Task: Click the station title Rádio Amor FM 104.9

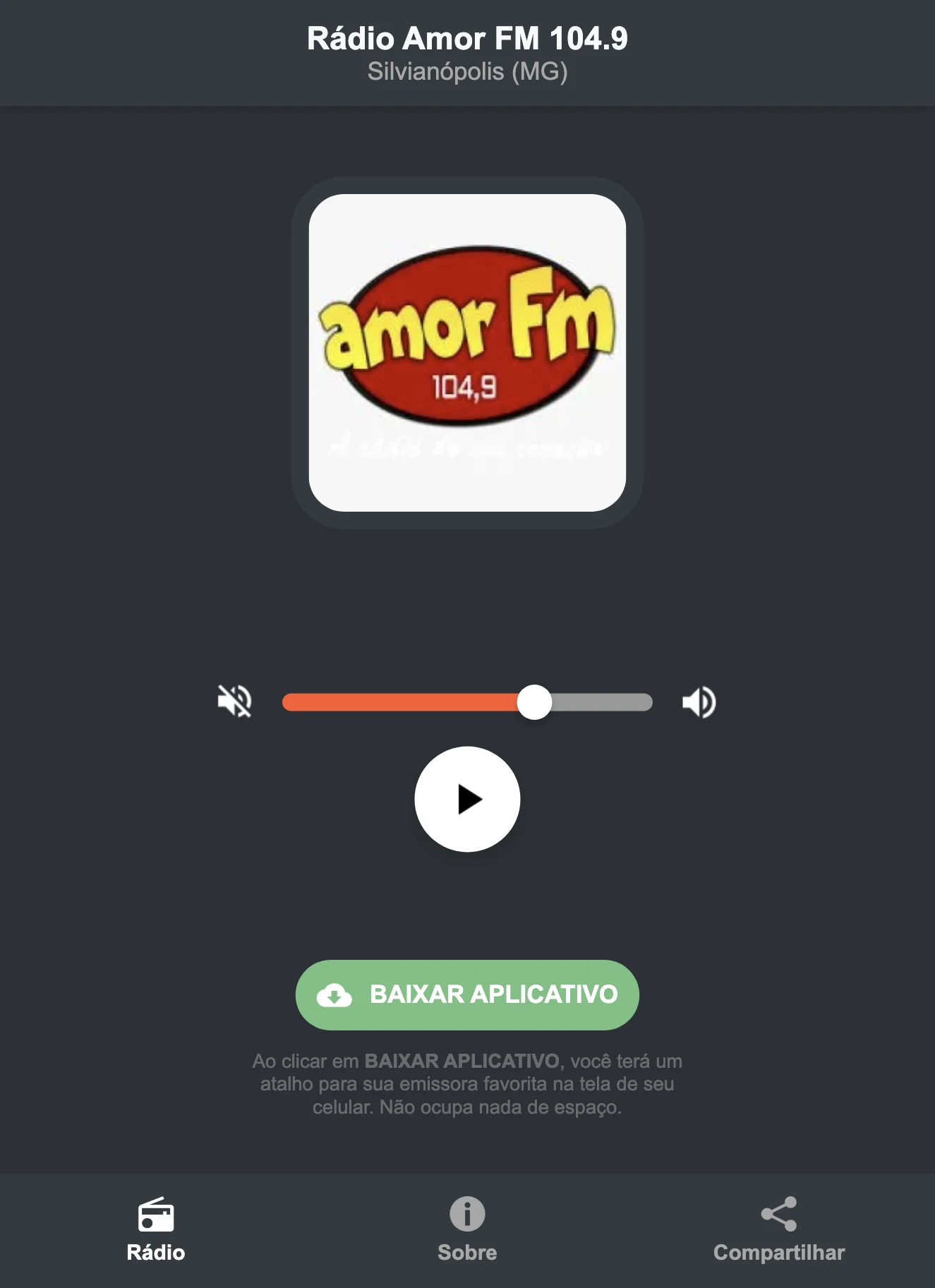Action: 466,40
